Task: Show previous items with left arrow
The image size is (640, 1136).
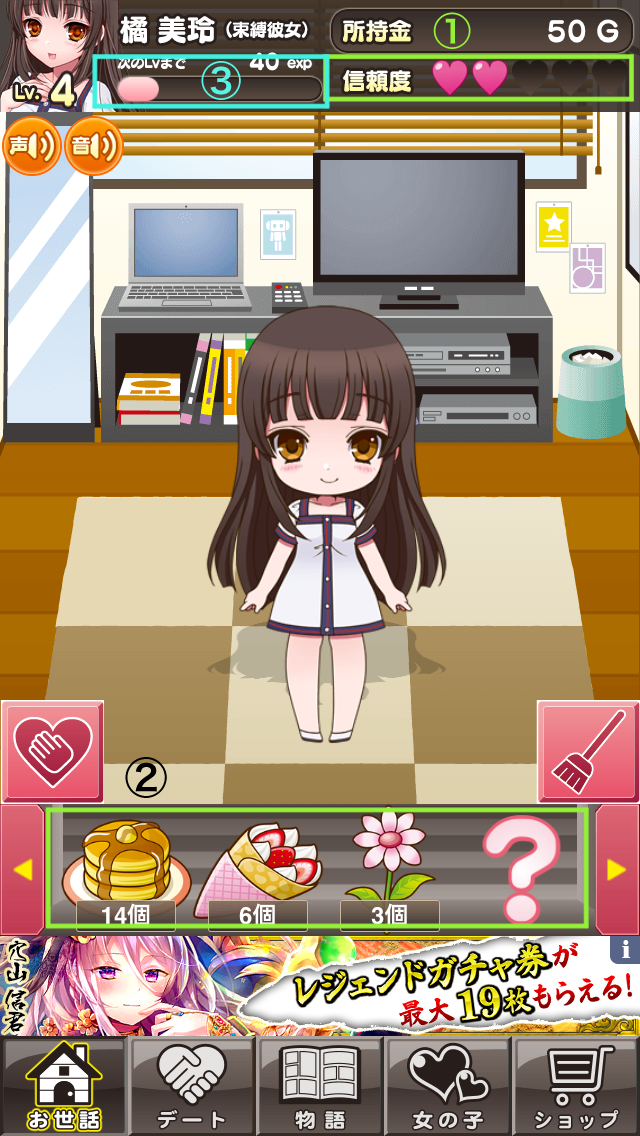Action: [x=21, y=869]
